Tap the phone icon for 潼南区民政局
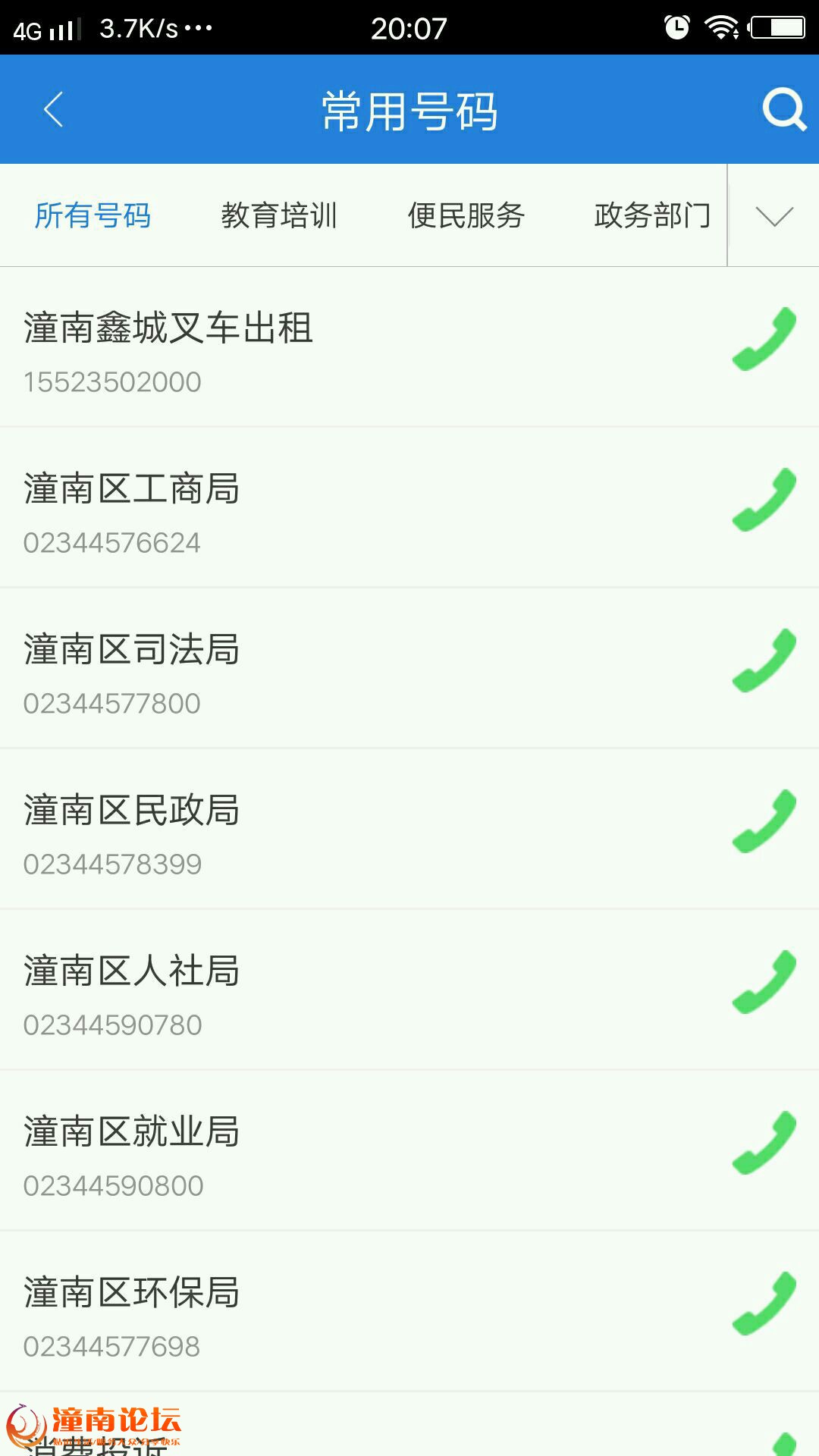The height and width of the screenshot is (1456, 819). pos(764,821)
